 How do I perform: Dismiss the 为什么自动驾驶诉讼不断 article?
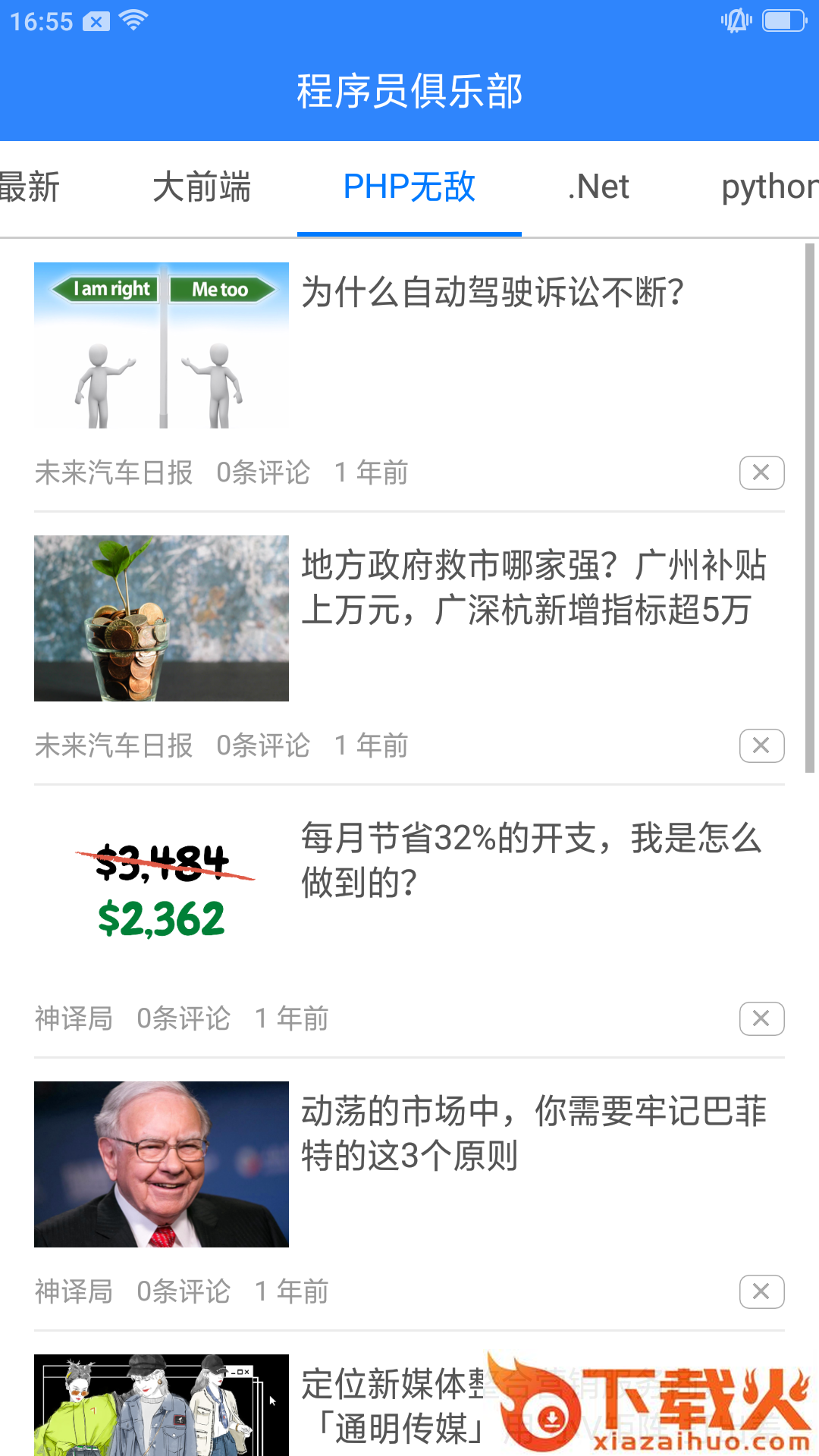pos(761,472)
